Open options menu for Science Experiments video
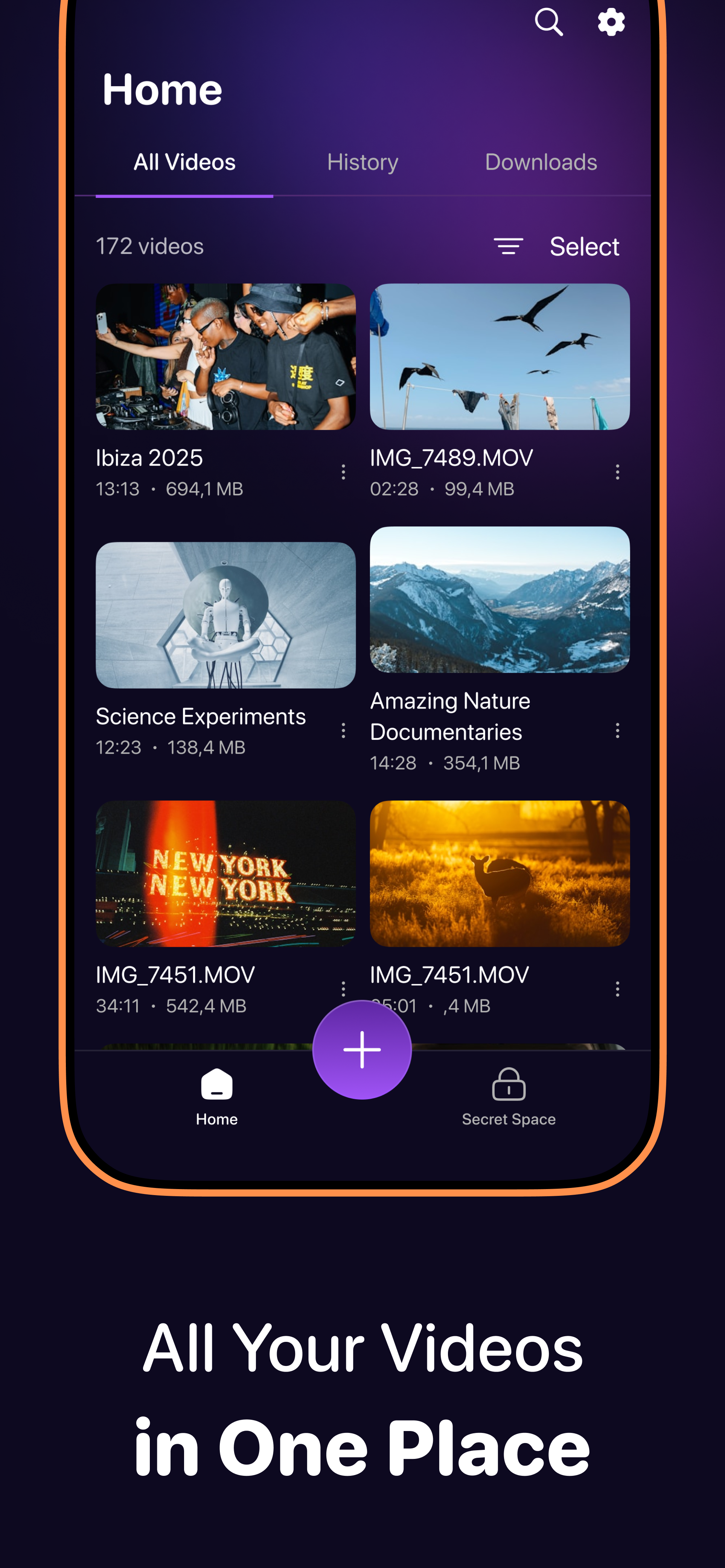 (343, 730)
